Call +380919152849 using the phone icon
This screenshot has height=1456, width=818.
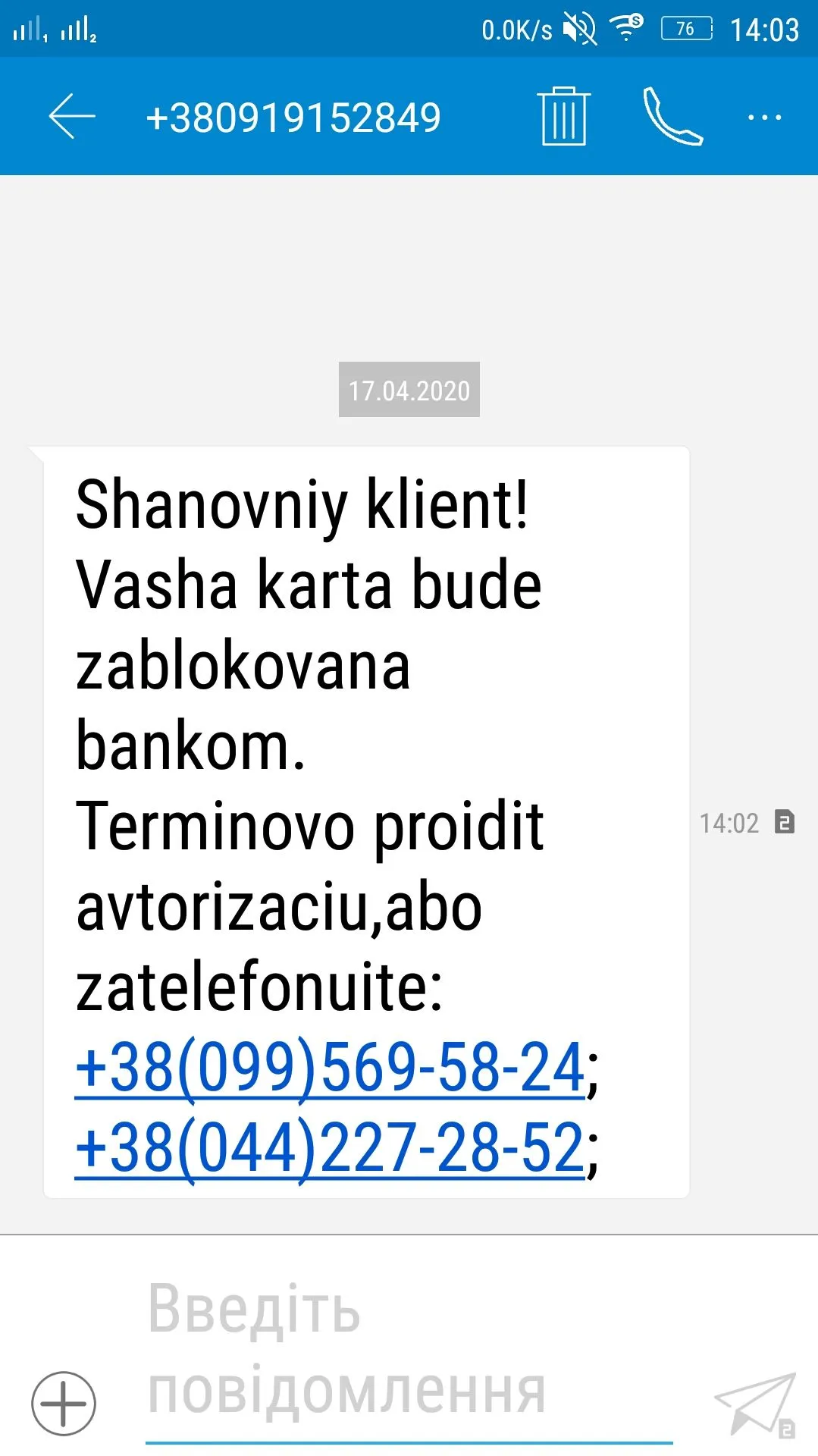(672, 117)
